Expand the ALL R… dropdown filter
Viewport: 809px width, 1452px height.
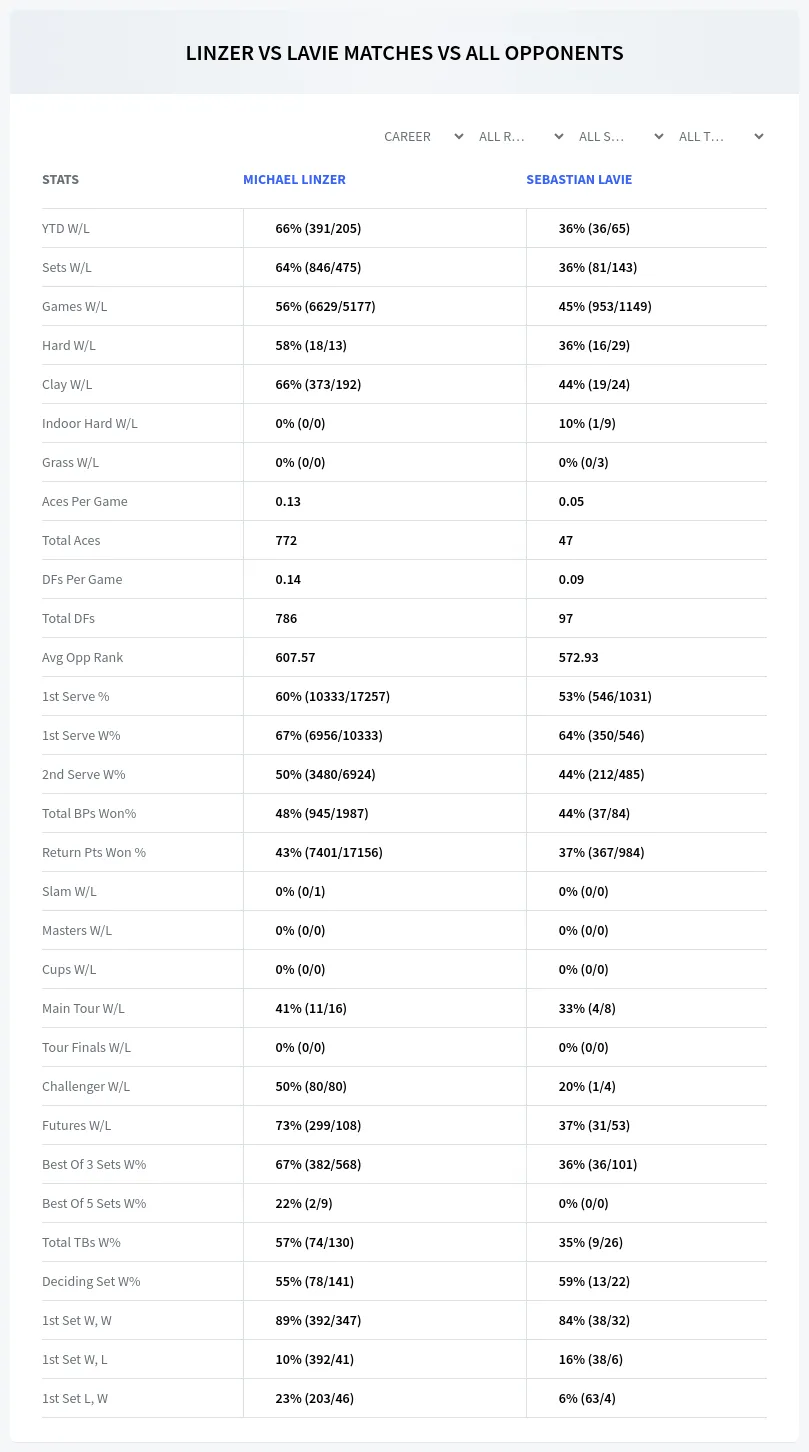[521, 136]
